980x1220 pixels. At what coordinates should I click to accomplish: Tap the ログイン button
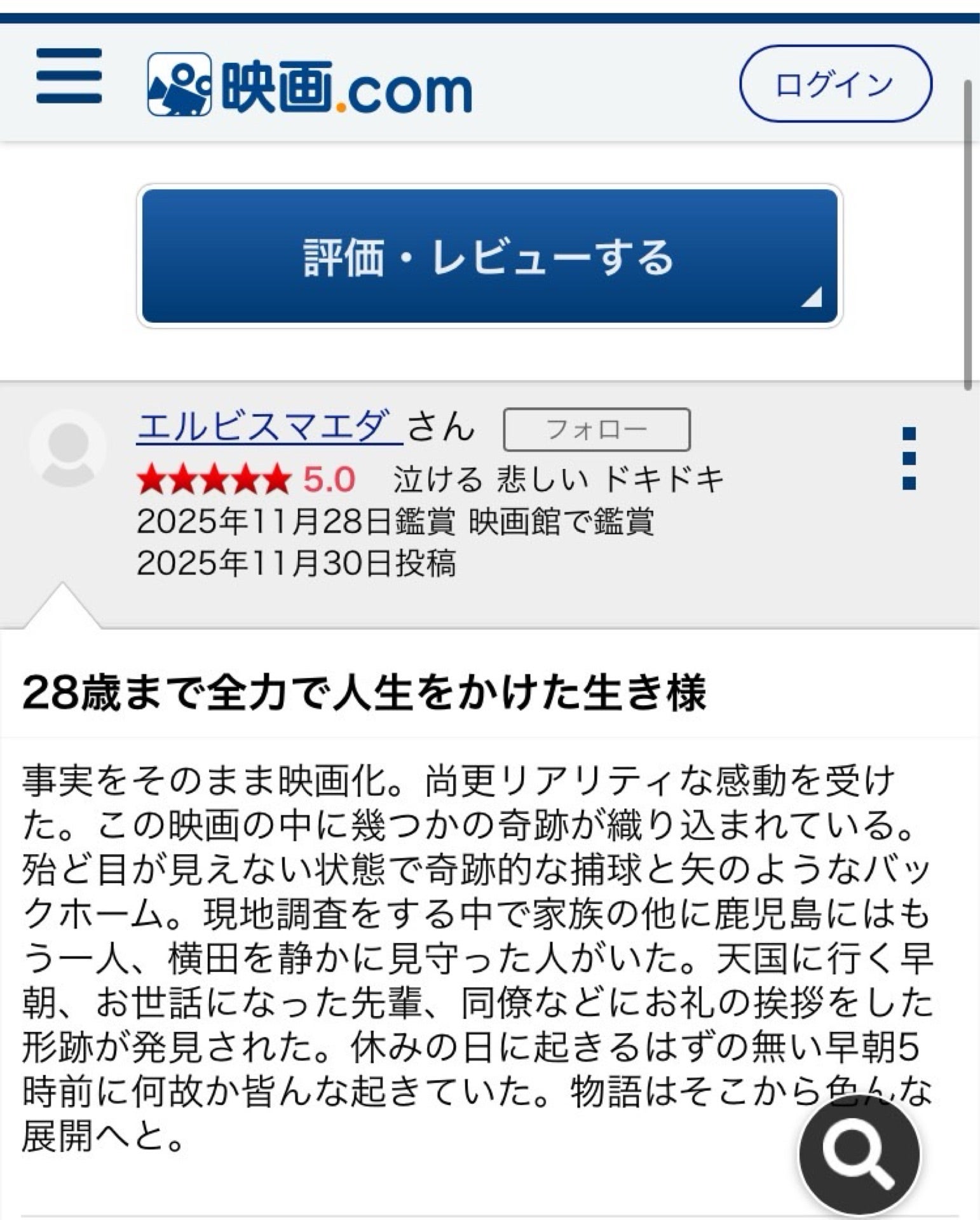point(834,86)
